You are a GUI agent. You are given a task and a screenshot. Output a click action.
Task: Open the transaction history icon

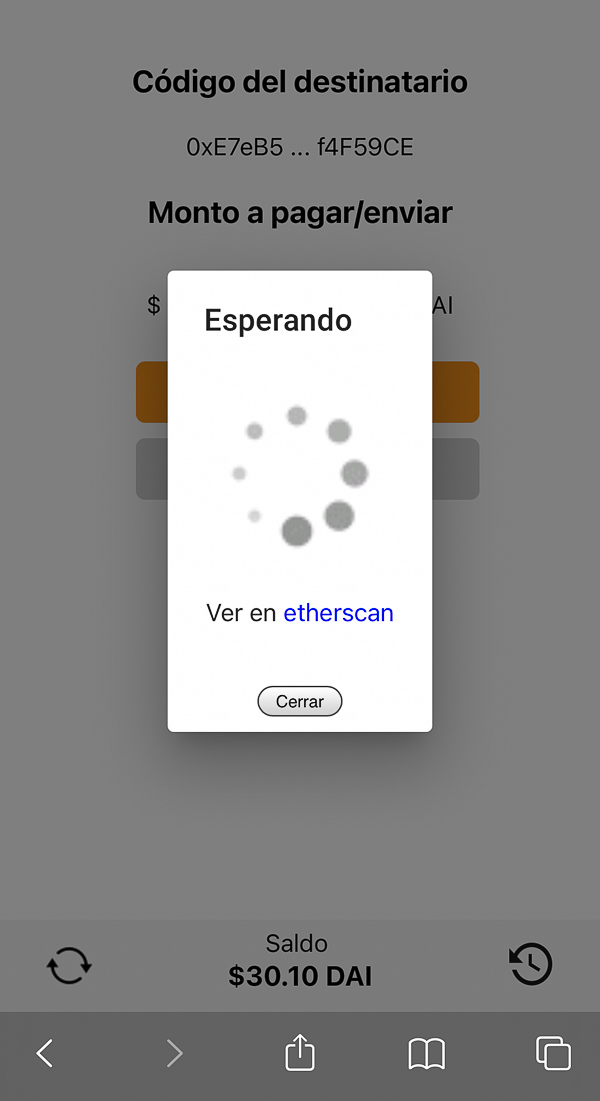pyautogui.click(x=530, y=964)
